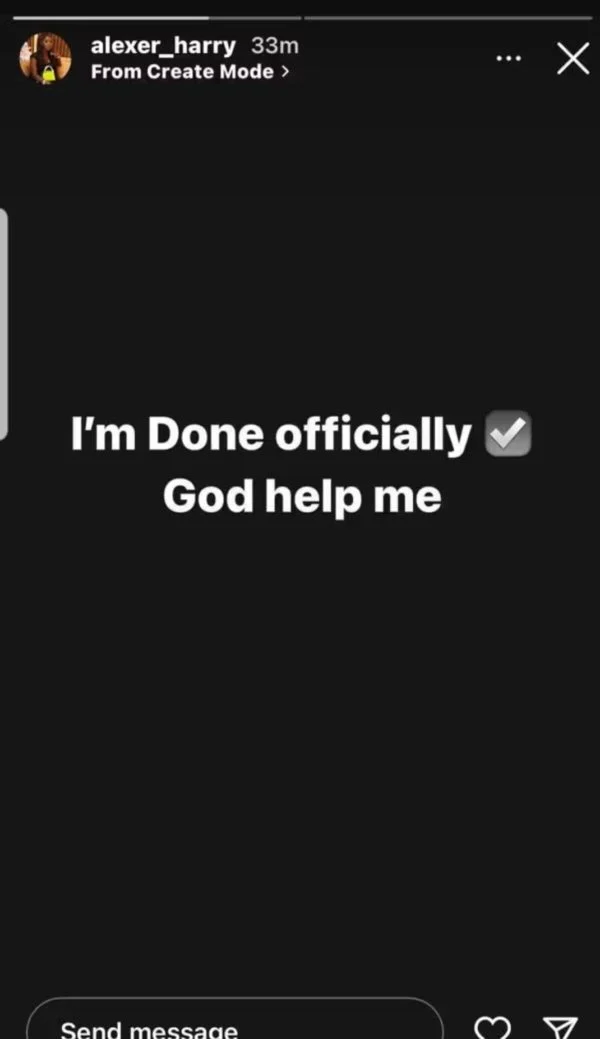
Task: Open alexer_harry's profile via the username
Action: pos(160,46)
